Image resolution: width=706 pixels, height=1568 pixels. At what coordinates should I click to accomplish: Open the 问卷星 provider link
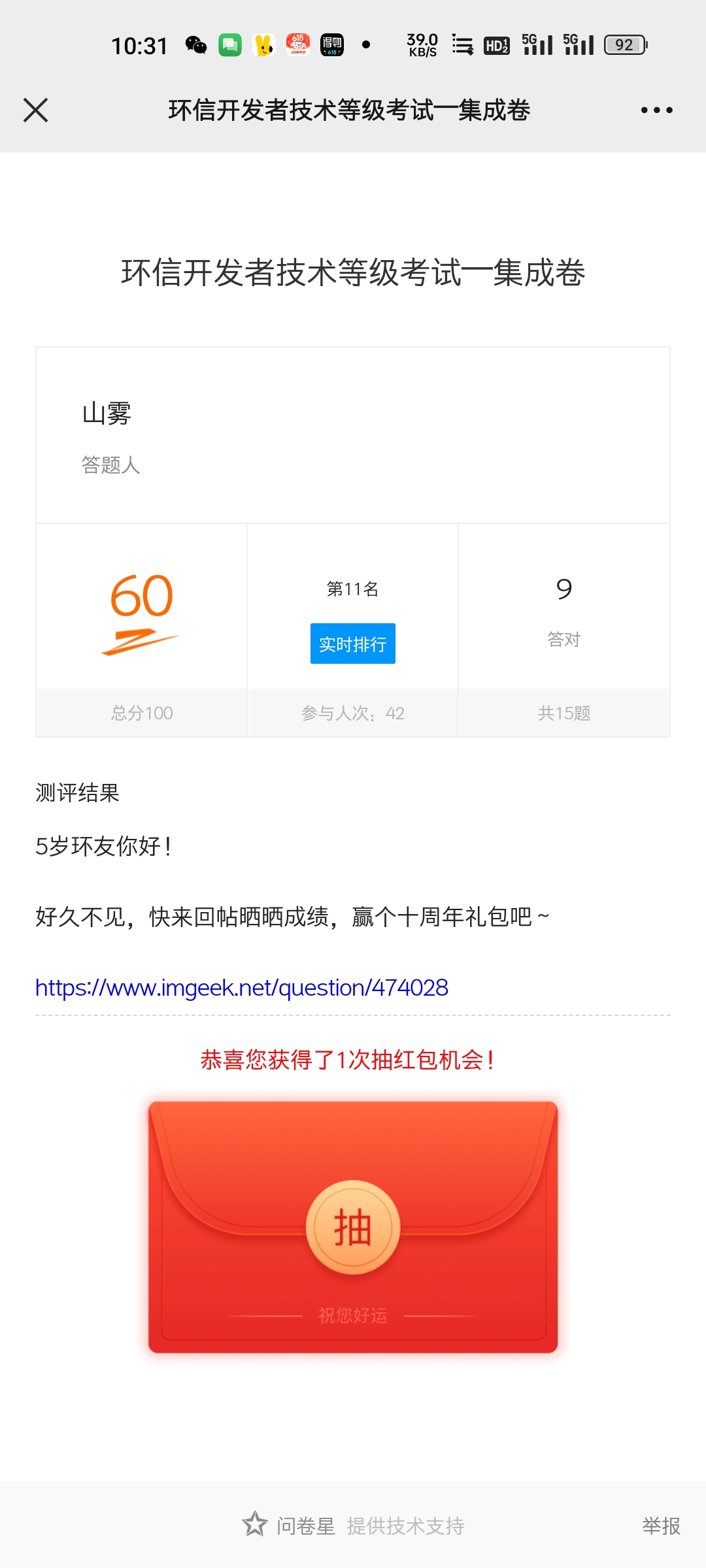[x=305, y=1526]
